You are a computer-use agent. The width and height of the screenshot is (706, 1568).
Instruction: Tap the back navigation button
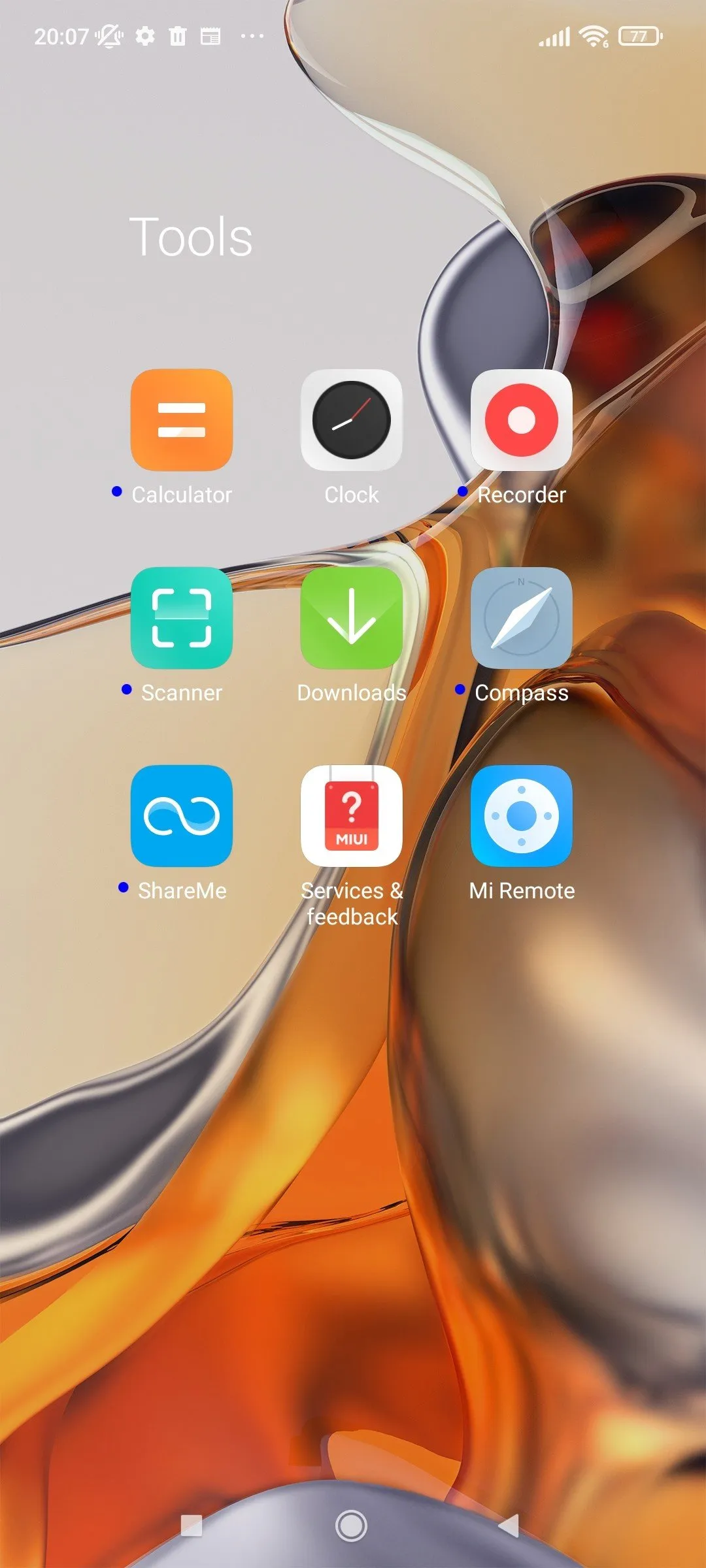(509, 1526)
